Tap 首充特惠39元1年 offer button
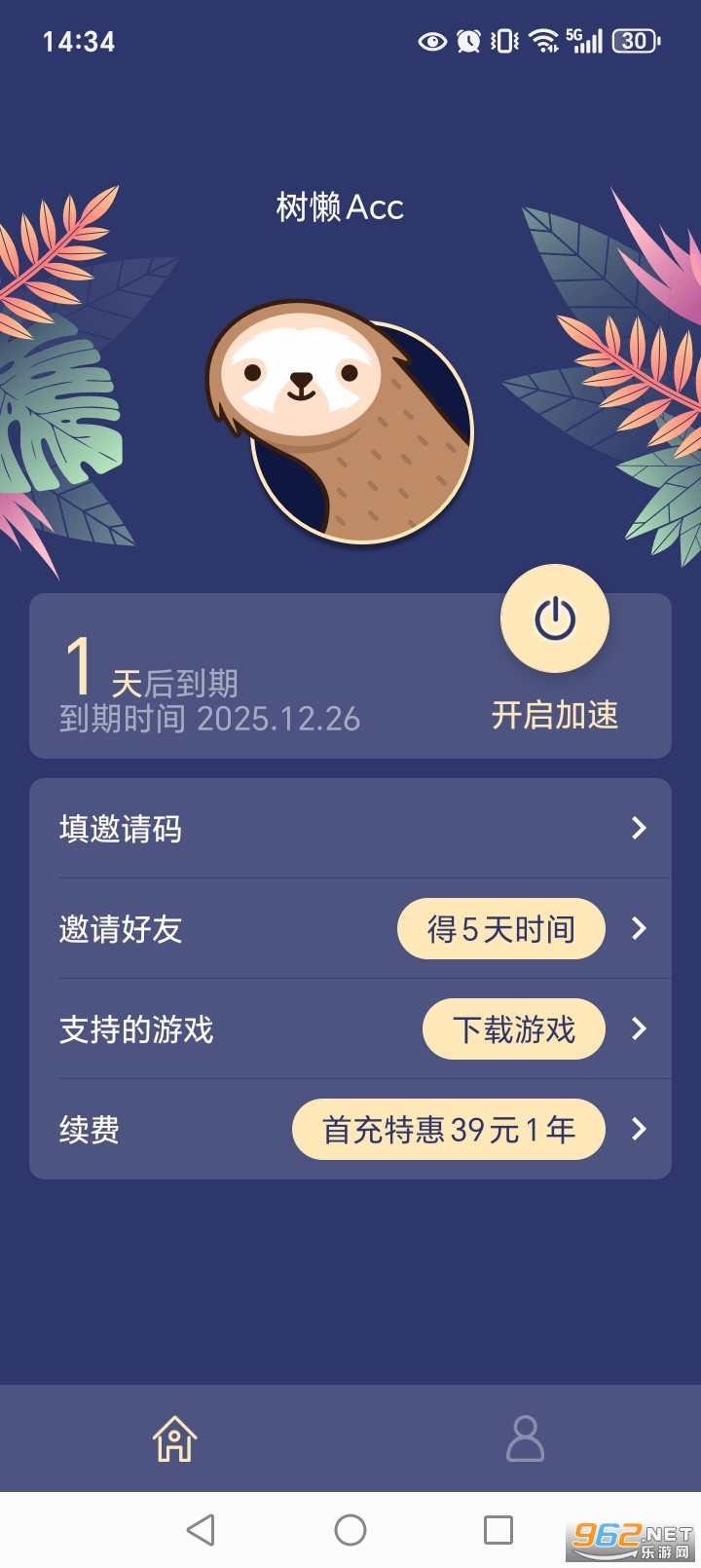Image resolution: width=701 pixels, height=1568 pixels. tap(448, 1130)
